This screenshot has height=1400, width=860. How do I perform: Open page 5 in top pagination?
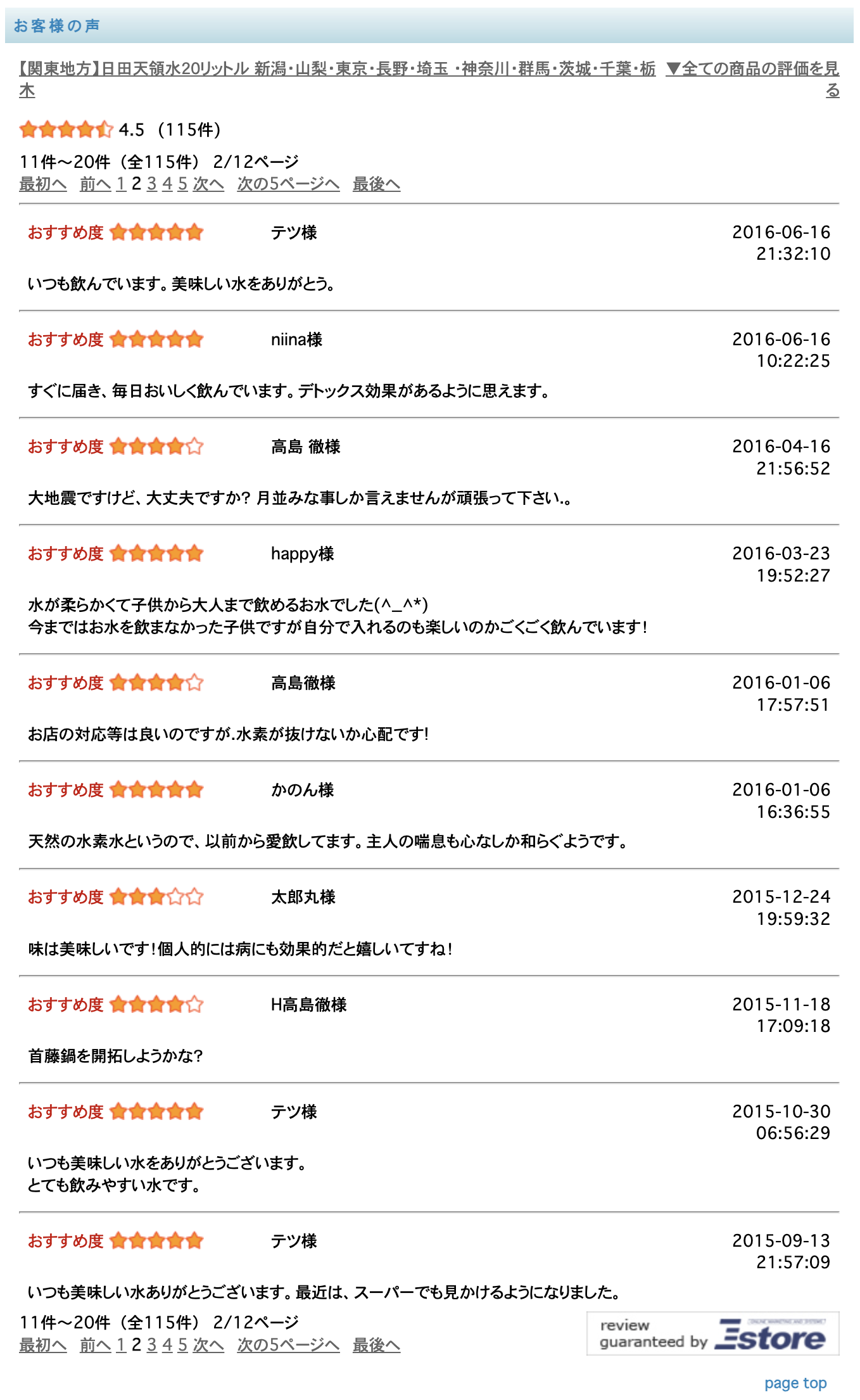click(182, 184)
